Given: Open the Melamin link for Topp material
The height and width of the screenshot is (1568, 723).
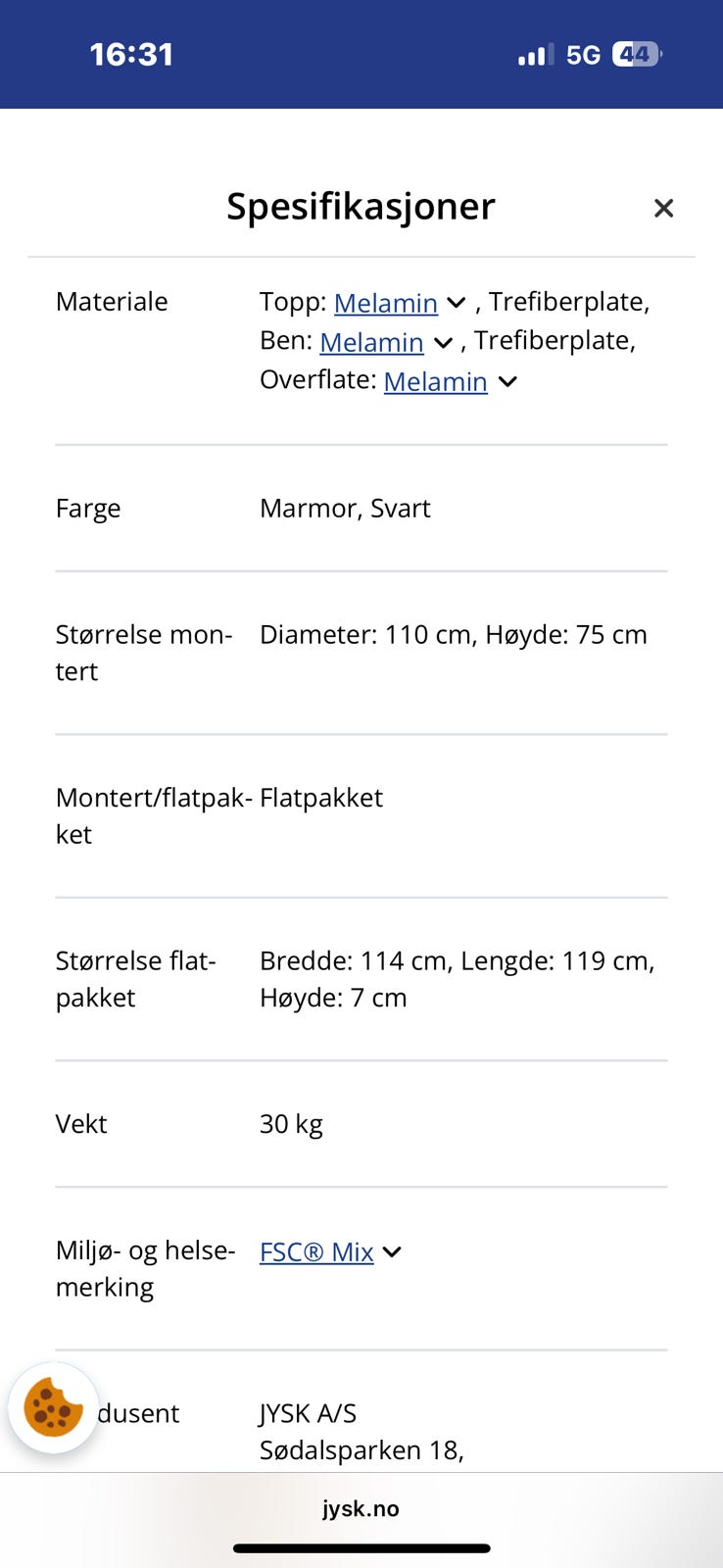Looking at the screenshot, I should (x=387, y=303).
